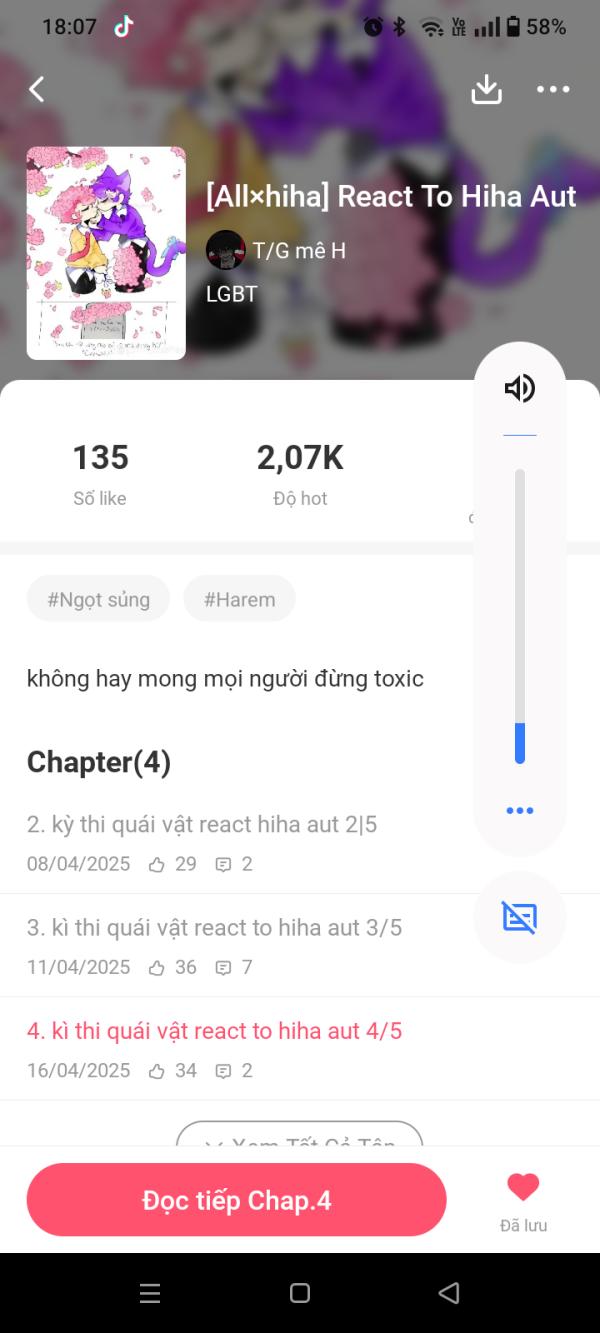
Task: Go back using the top arrow
Action: [x=37, y=89]
